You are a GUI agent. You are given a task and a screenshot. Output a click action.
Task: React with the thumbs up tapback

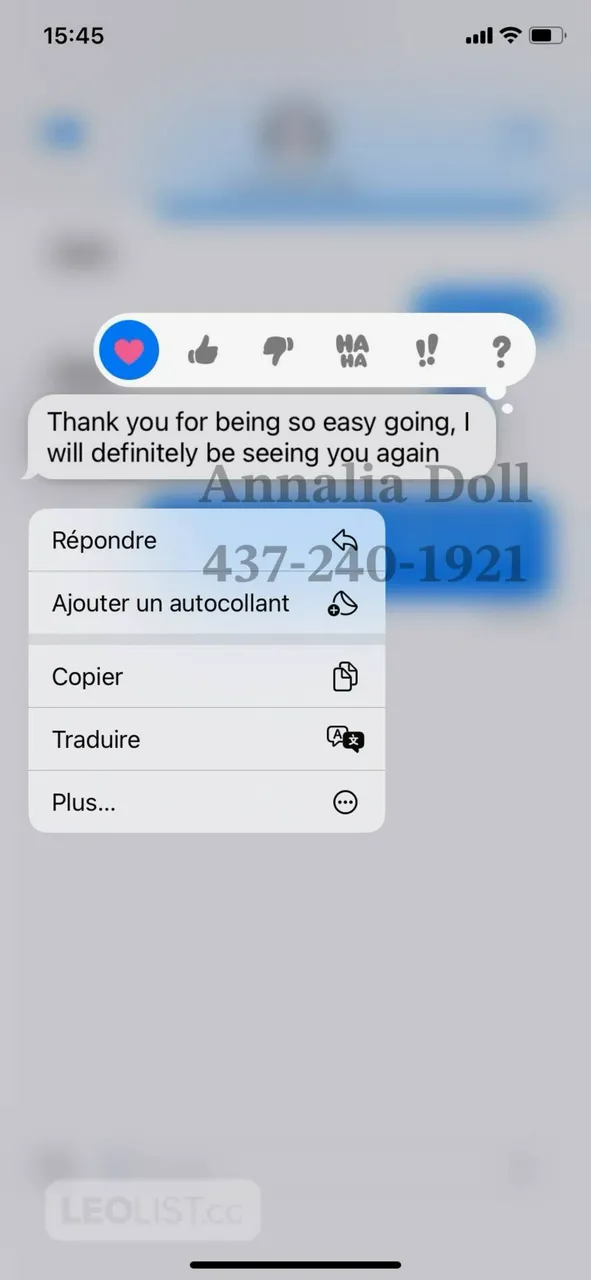pos(203,350)
